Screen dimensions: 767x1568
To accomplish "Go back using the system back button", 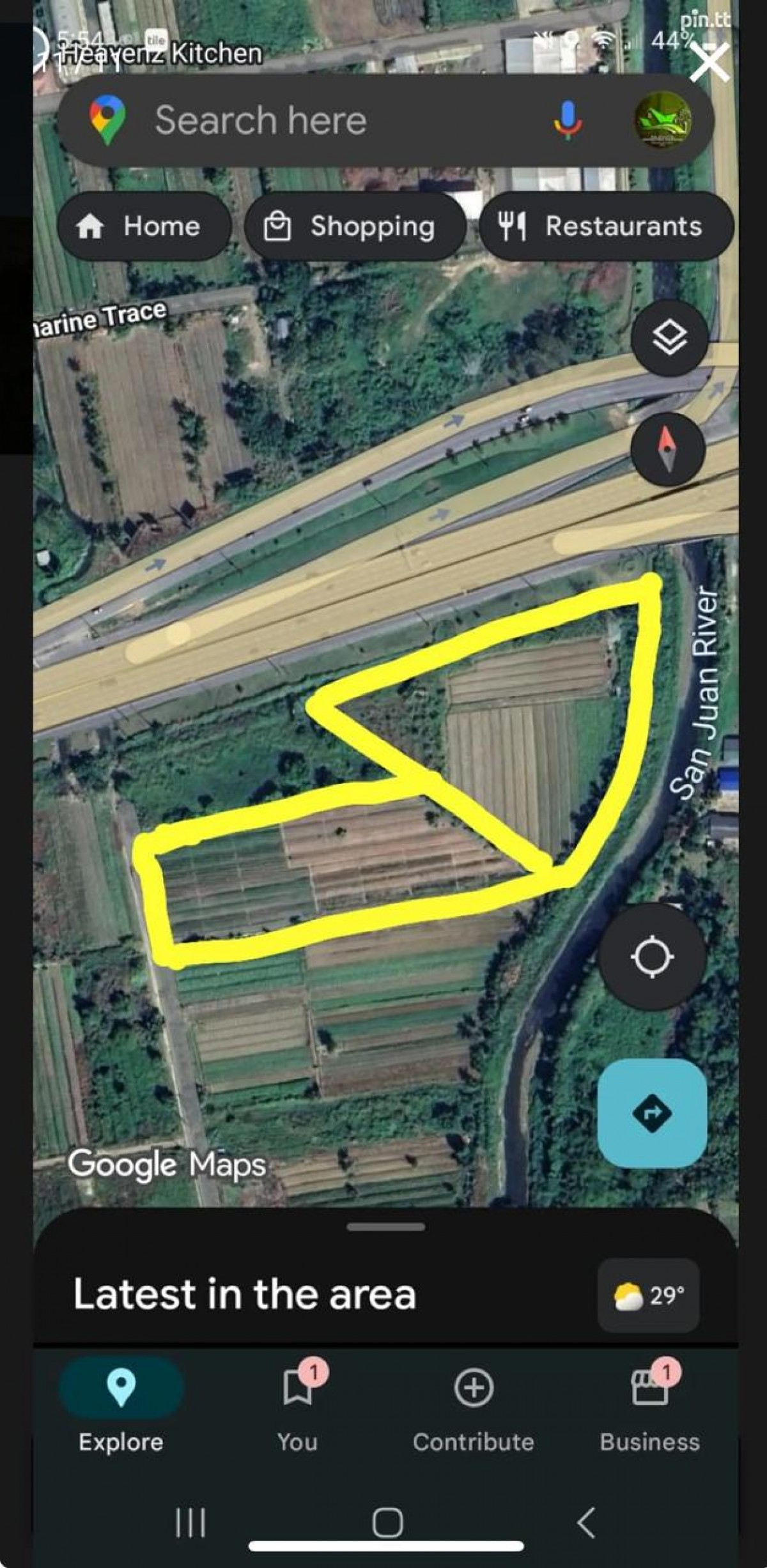I will pyautogui.click(x=585, y=1522).
